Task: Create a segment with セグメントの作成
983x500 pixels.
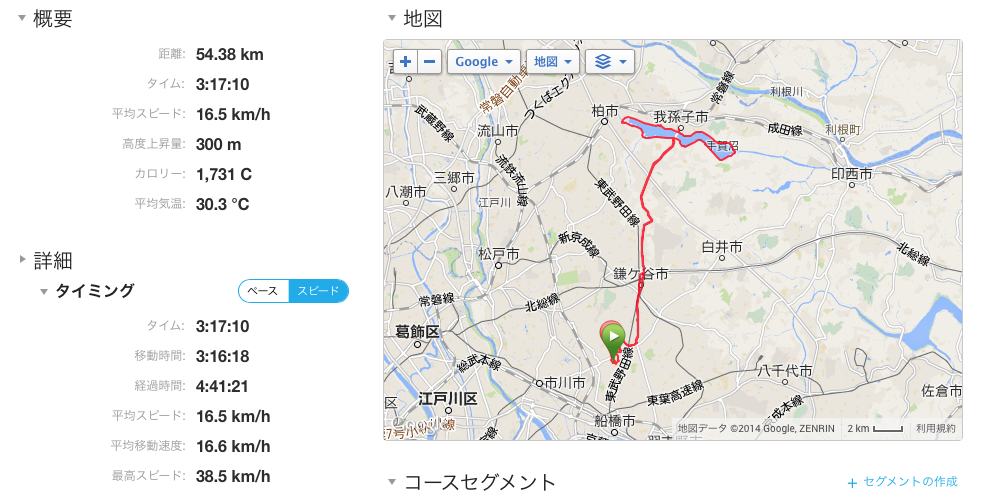Action: coord(902,482)
